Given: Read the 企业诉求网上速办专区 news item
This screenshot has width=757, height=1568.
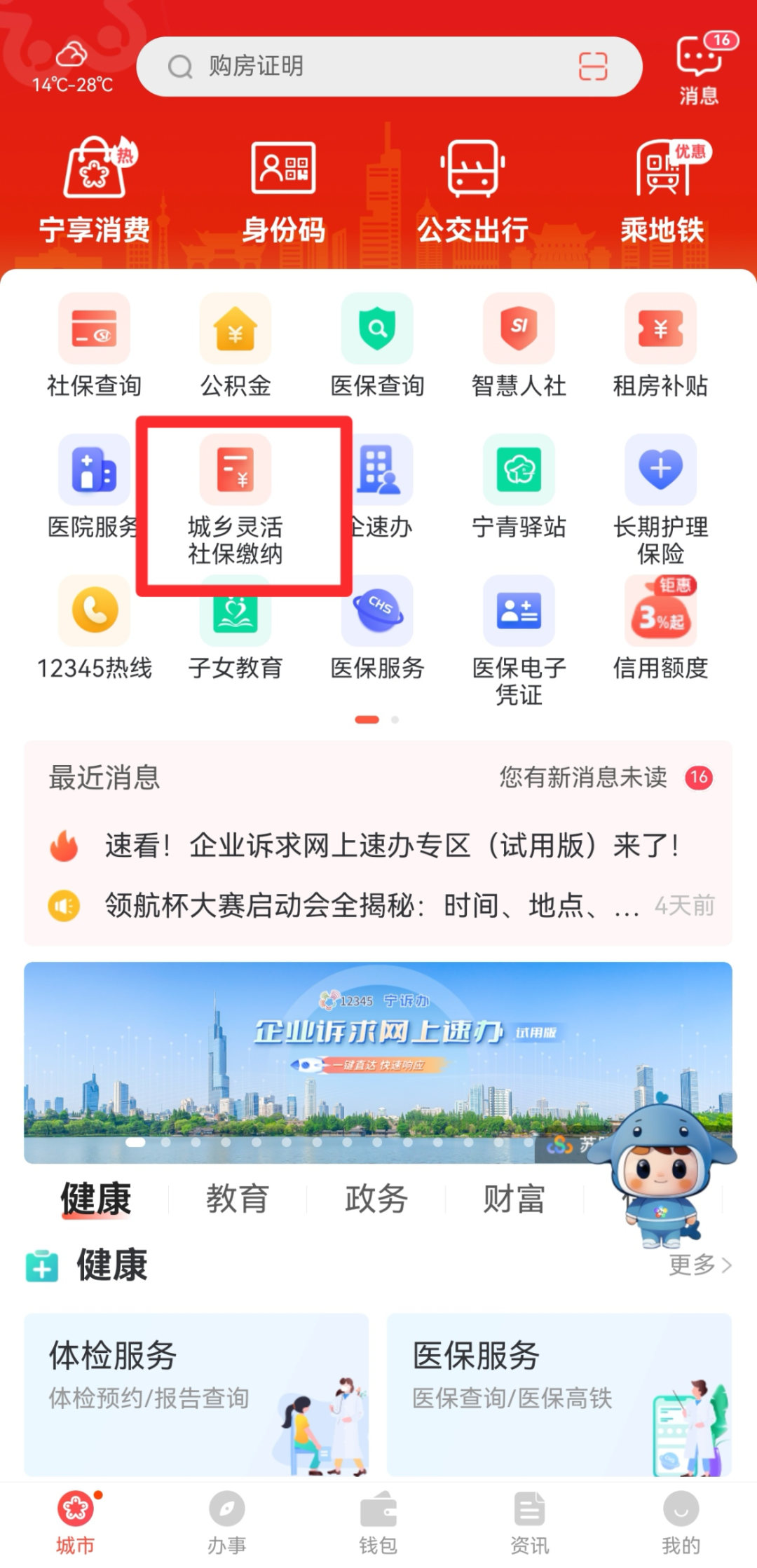Looking at the screenshot, I should coord(391,846).
